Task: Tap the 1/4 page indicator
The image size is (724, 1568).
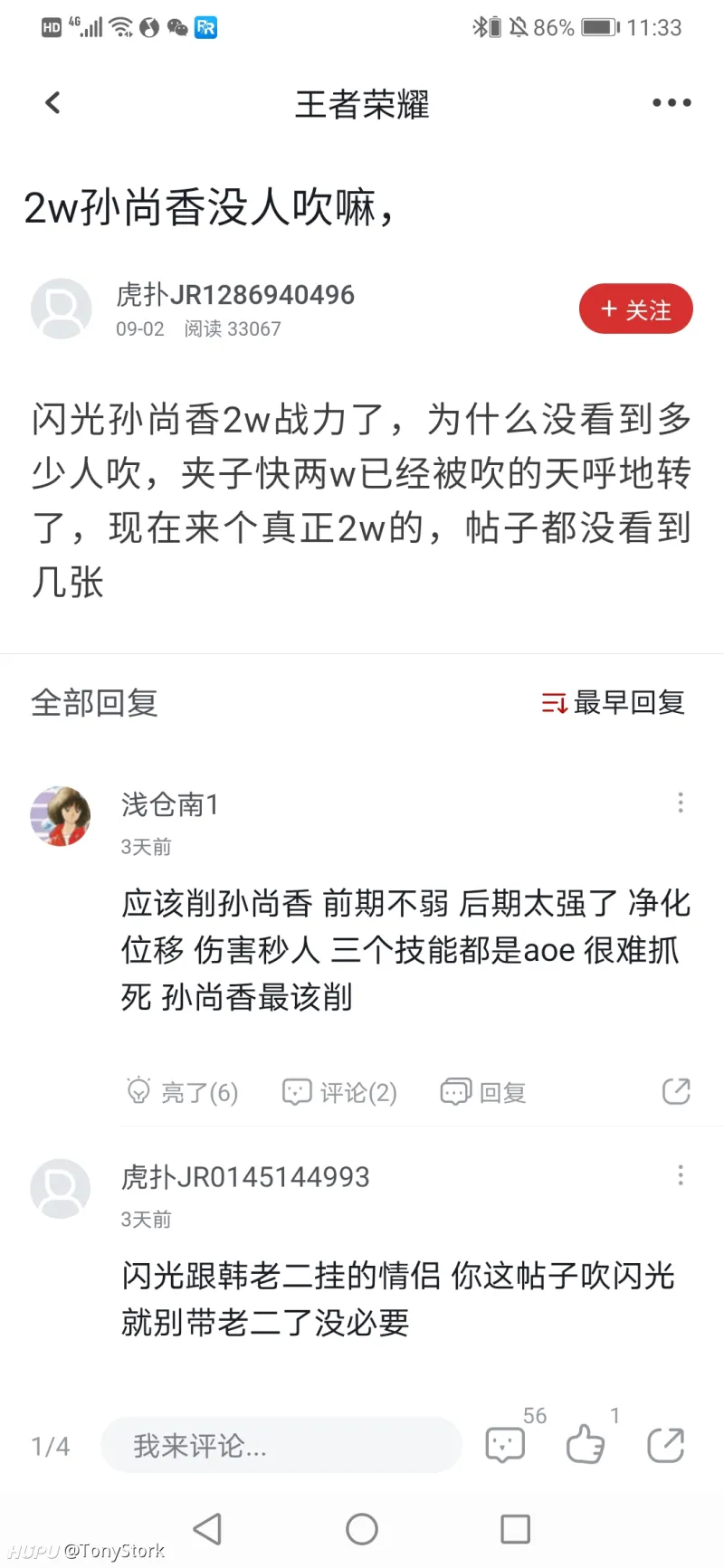Action: coord(51,1446)
